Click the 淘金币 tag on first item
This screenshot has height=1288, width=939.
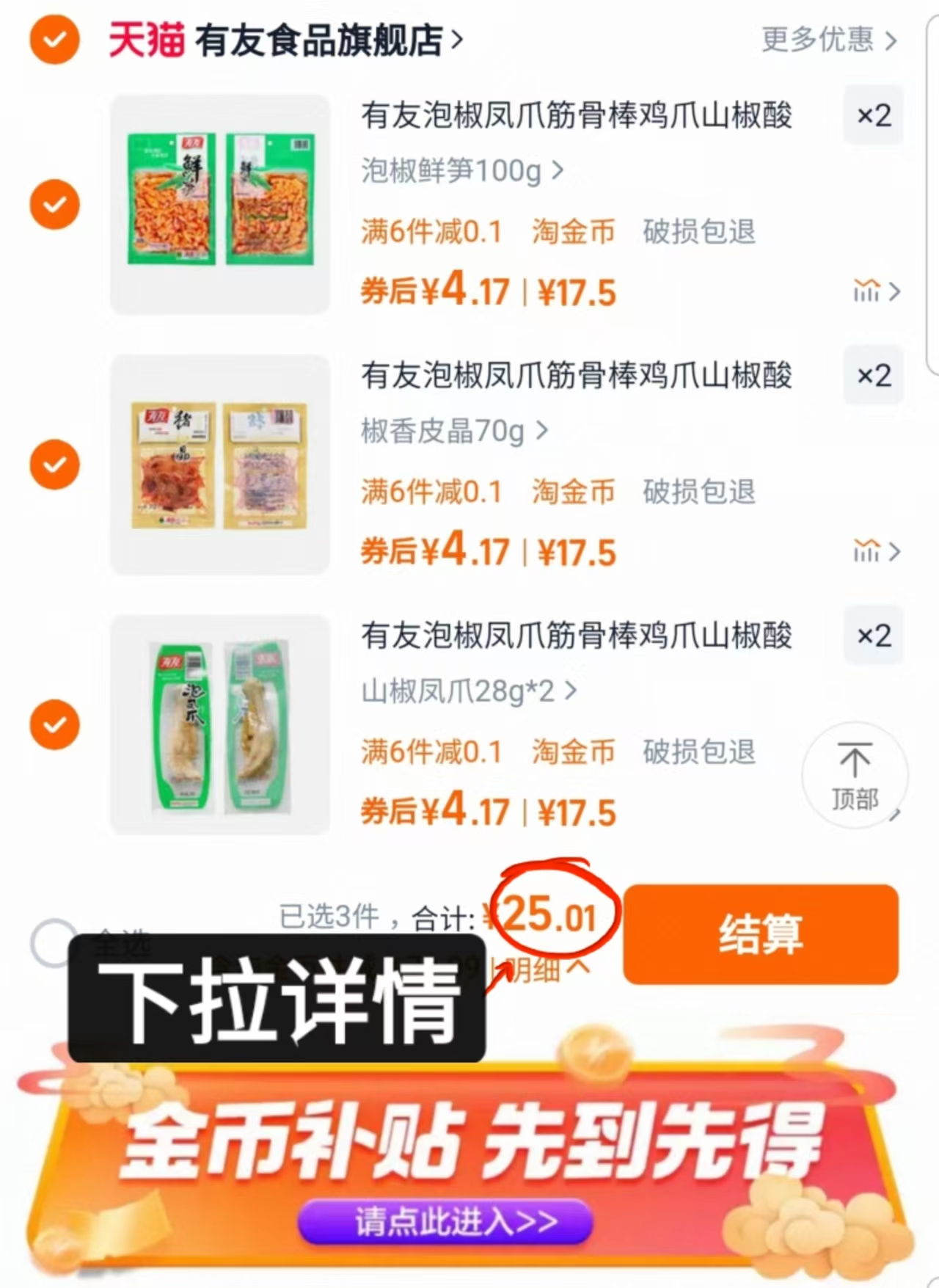(x=572, y=231)
